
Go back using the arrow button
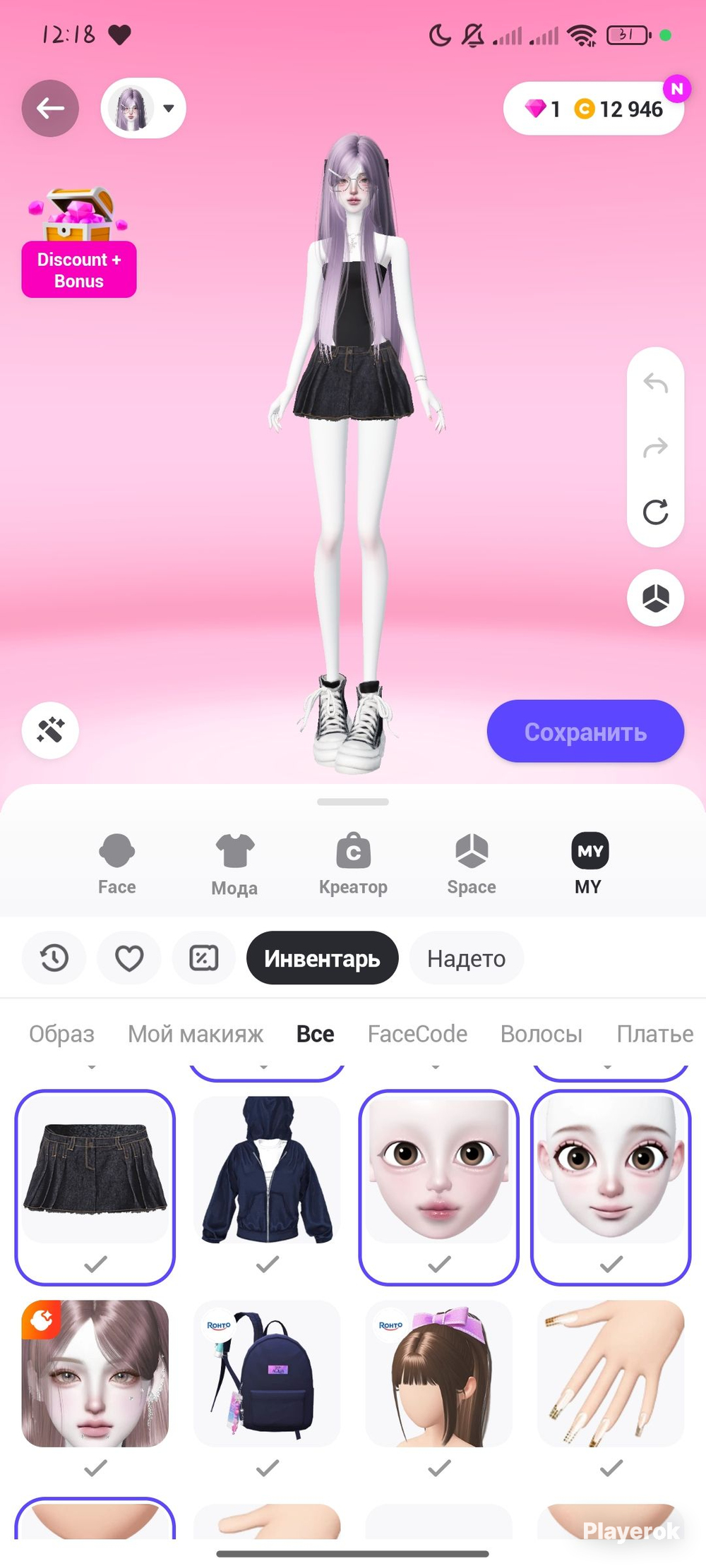click(x=50, y=109)
